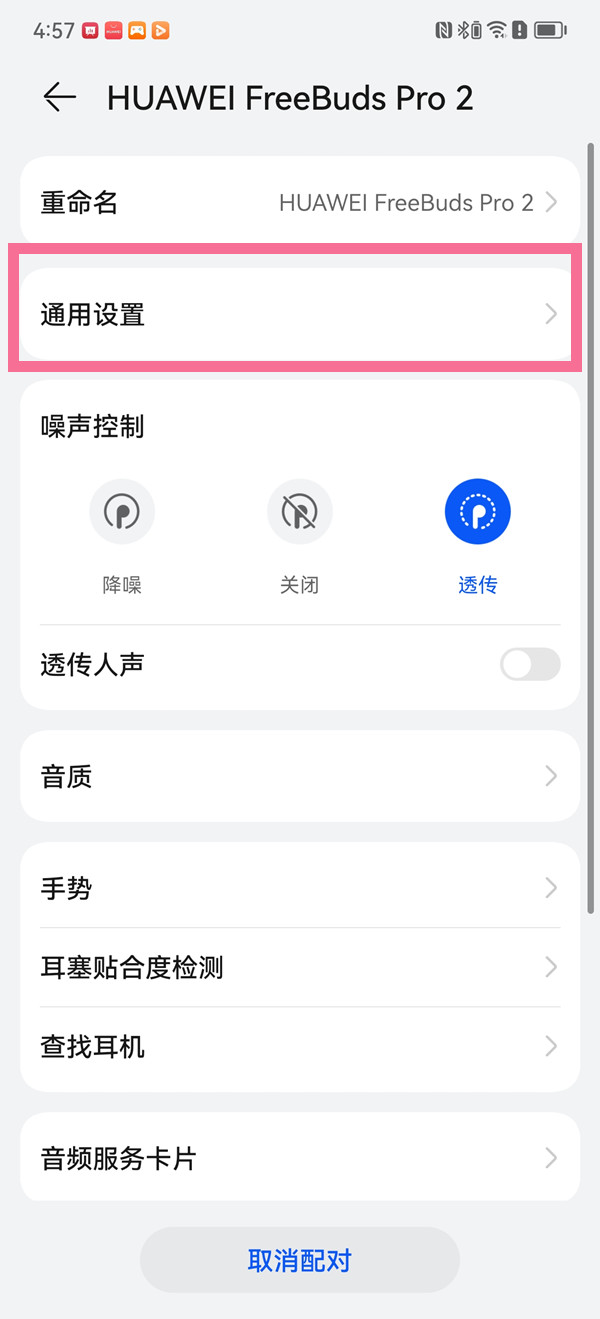
Task: Toggle the 透传人声 switch
Action: (x=530, y=665)
